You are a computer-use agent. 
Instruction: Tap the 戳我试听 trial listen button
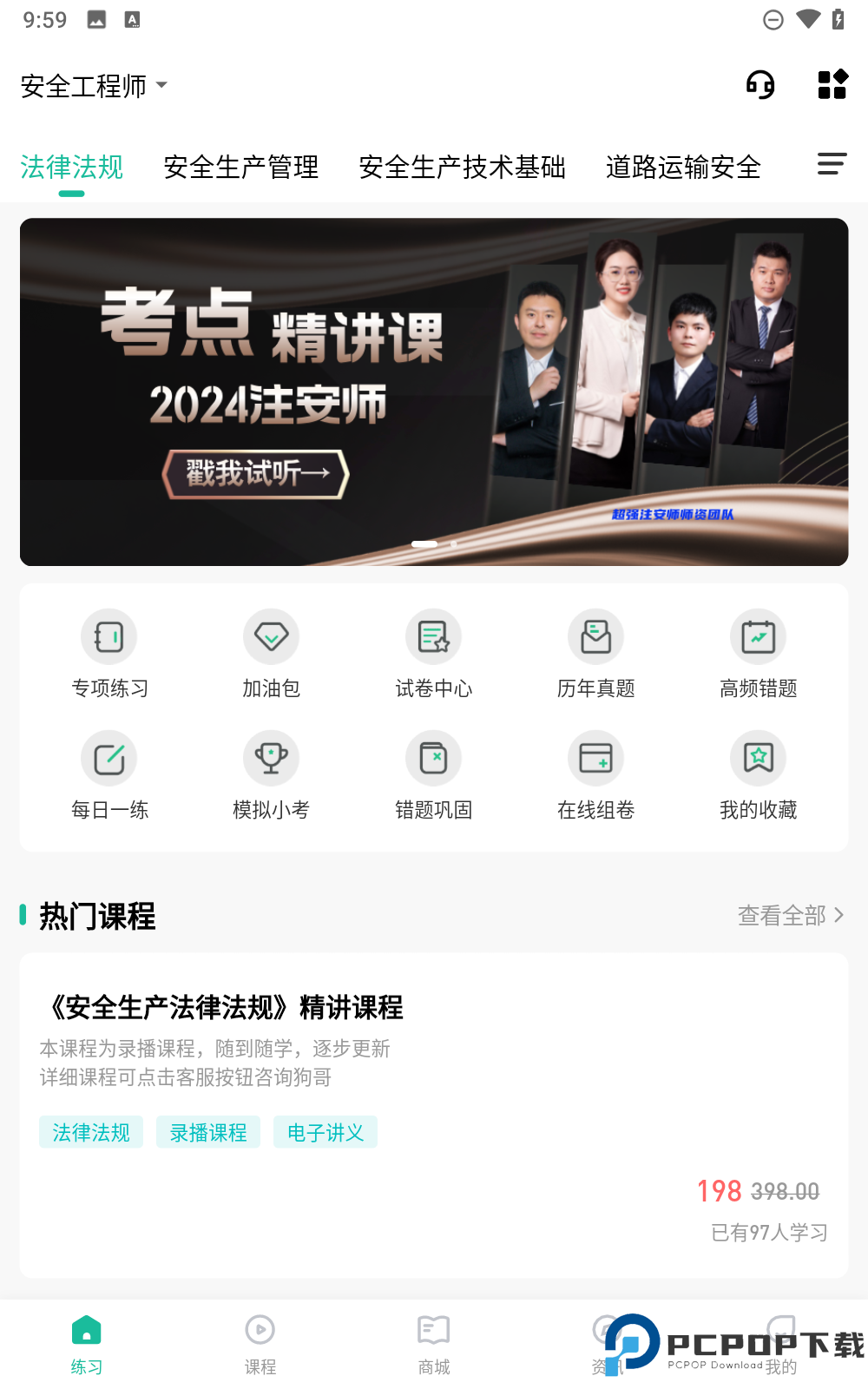(254, 474)
